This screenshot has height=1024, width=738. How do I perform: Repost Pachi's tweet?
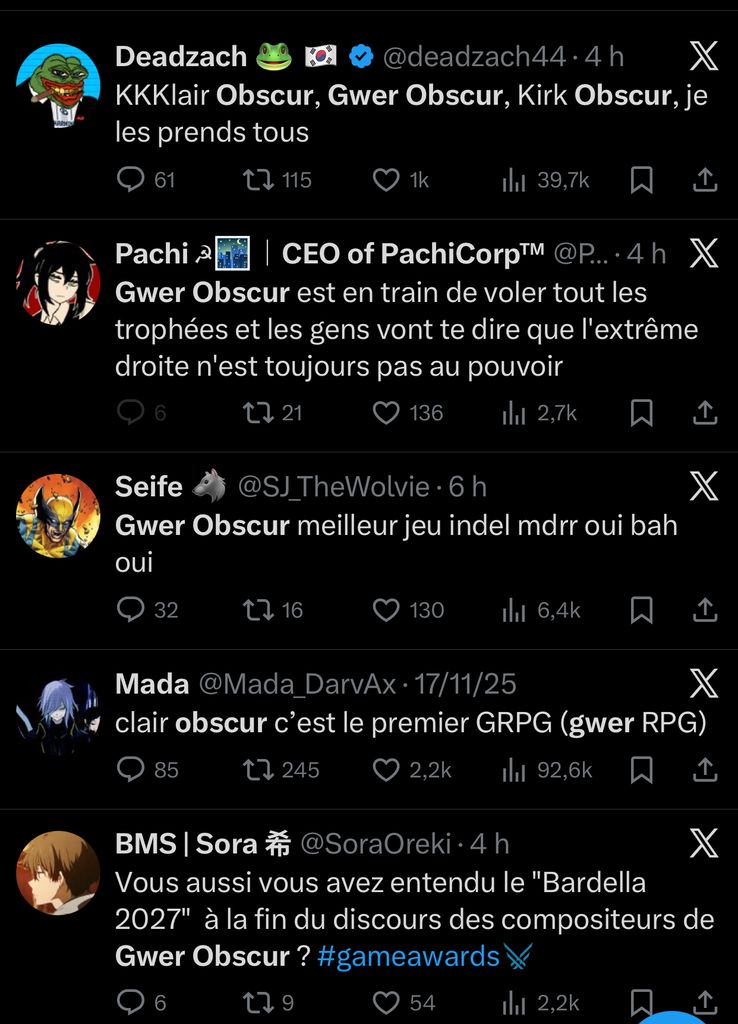[260, 412]
